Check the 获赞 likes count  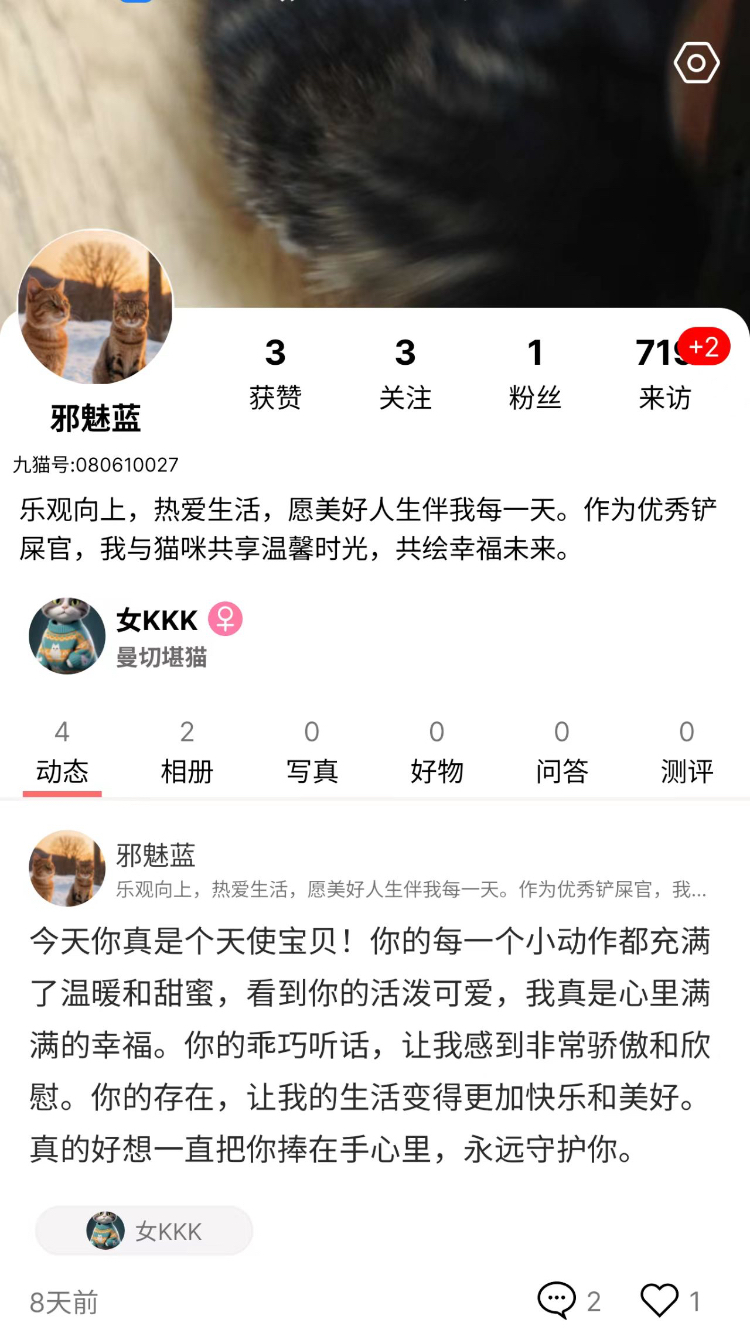coord(276,375)
